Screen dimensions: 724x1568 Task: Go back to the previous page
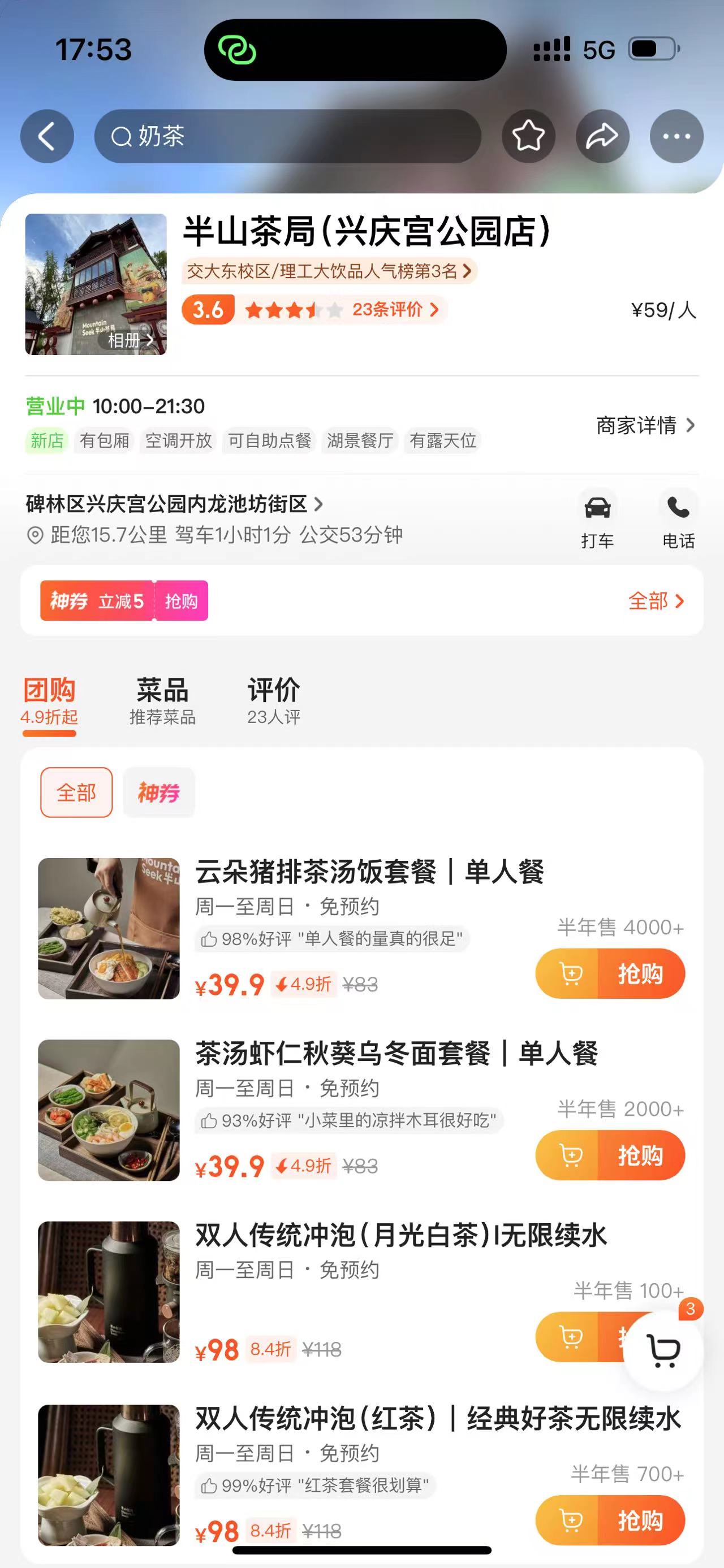(x=47, y=136)
